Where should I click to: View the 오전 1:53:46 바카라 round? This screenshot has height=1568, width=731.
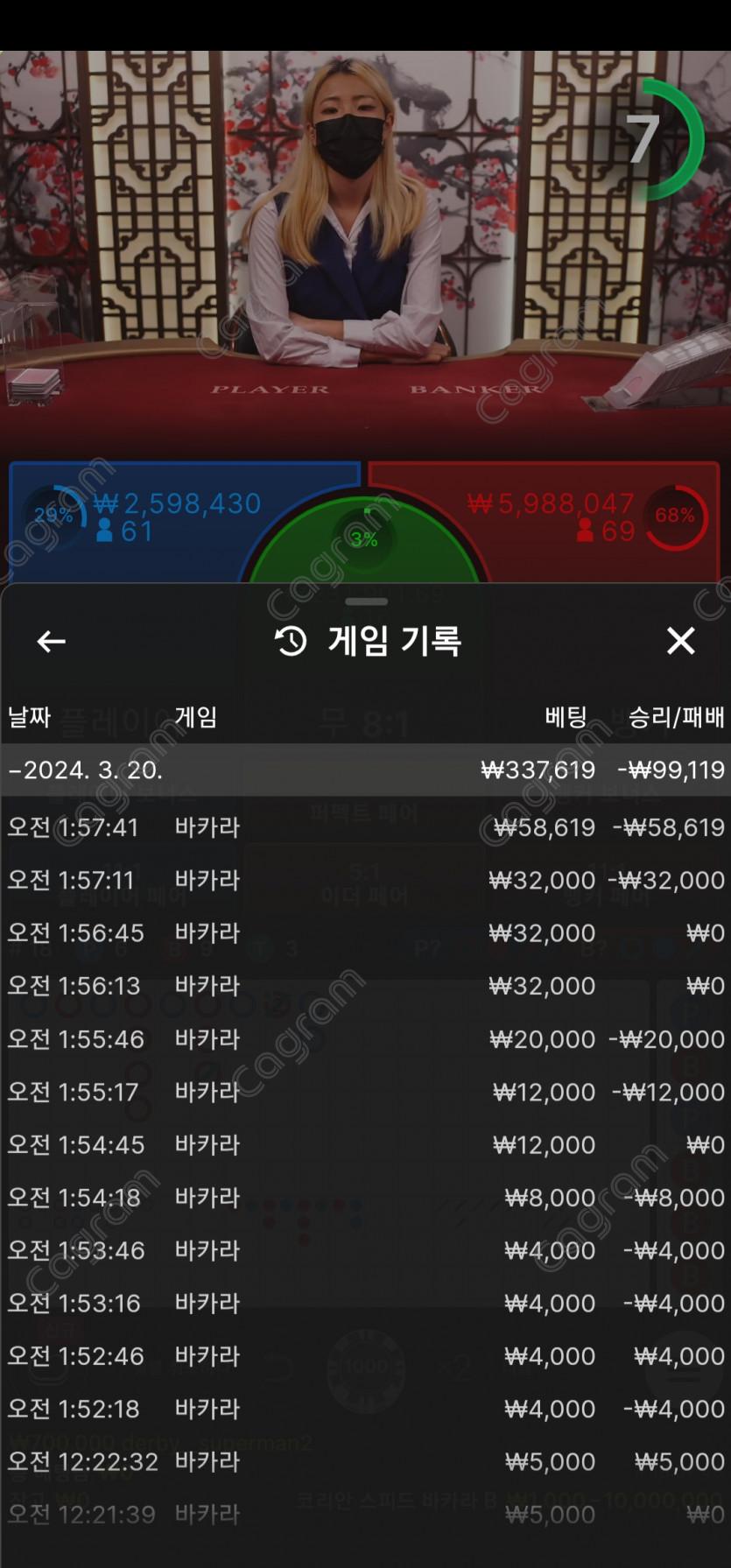(x=365, y=1250)
